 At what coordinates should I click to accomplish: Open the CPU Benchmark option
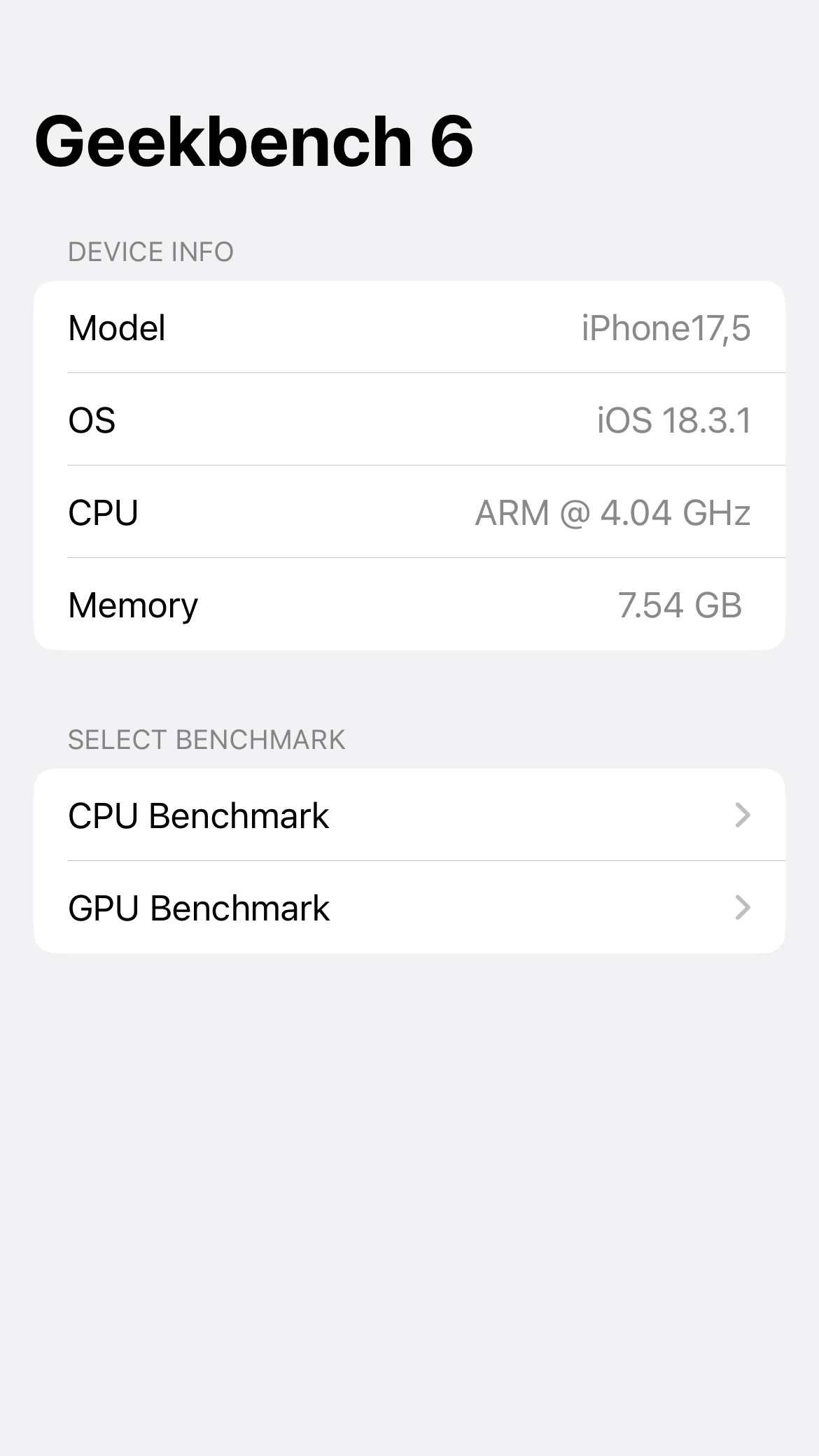(409, 815)
